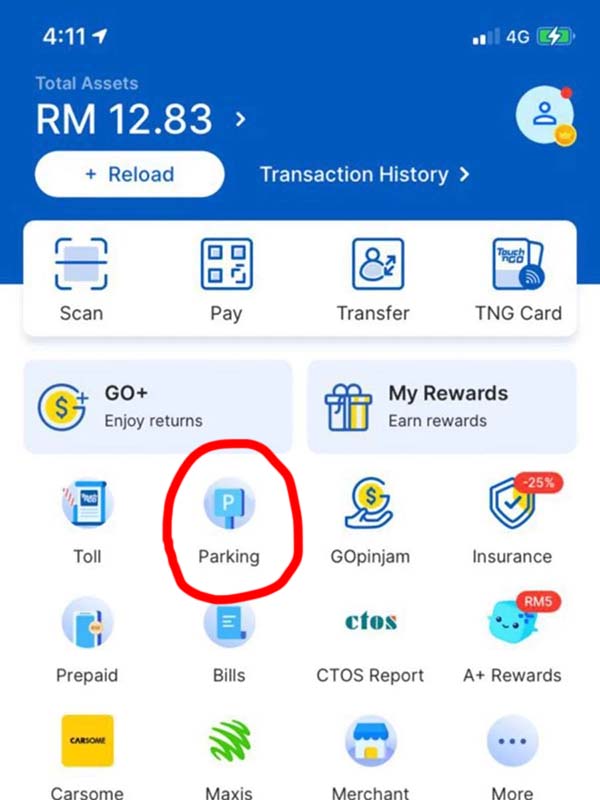
Task: Open the Scan QR scanner
Action: click(x=81, y=277)
